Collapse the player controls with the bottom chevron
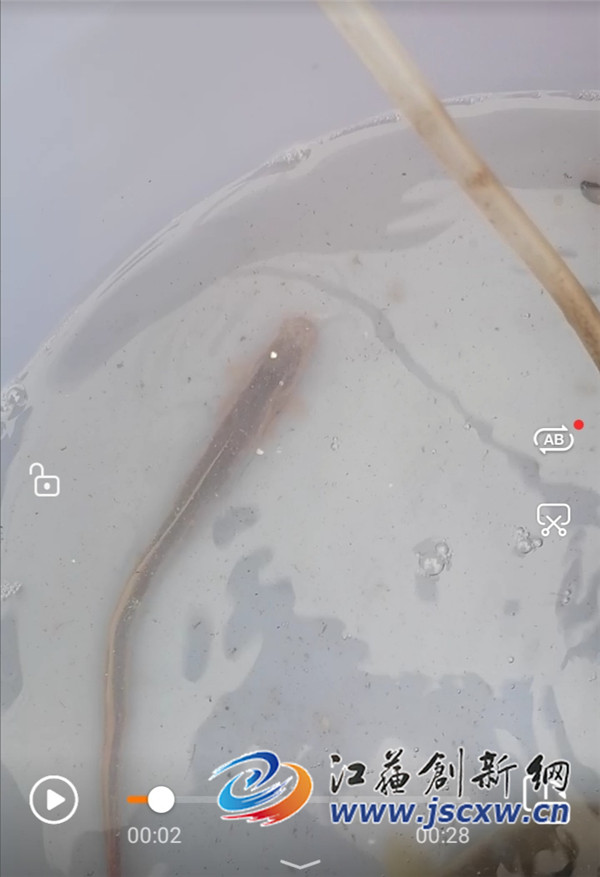 coord(300,863)
